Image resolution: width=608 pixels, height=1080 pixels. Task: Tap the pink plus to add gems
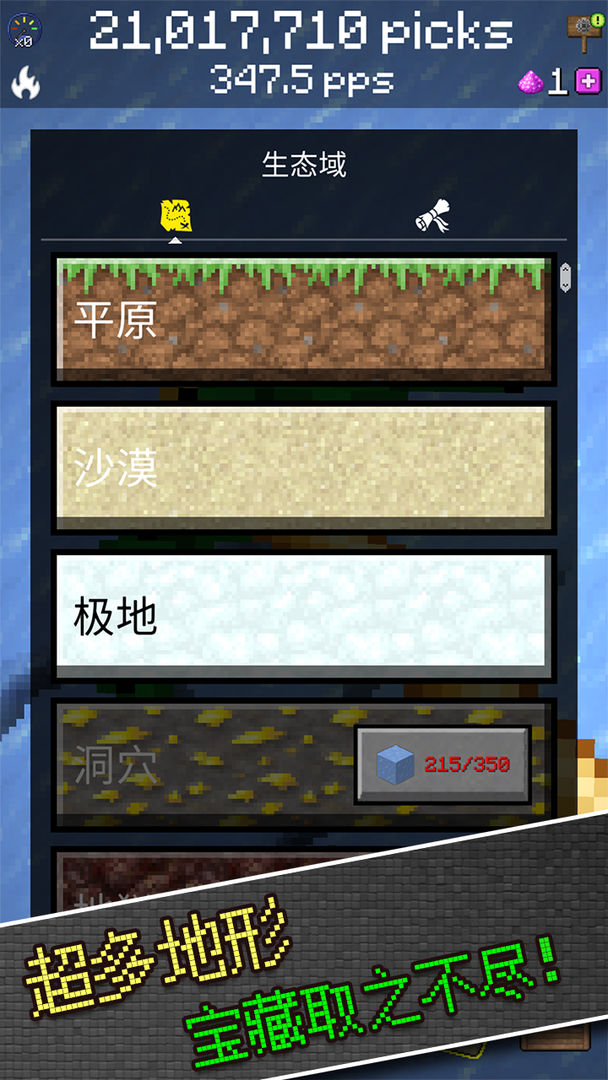[x=587, y=82]
